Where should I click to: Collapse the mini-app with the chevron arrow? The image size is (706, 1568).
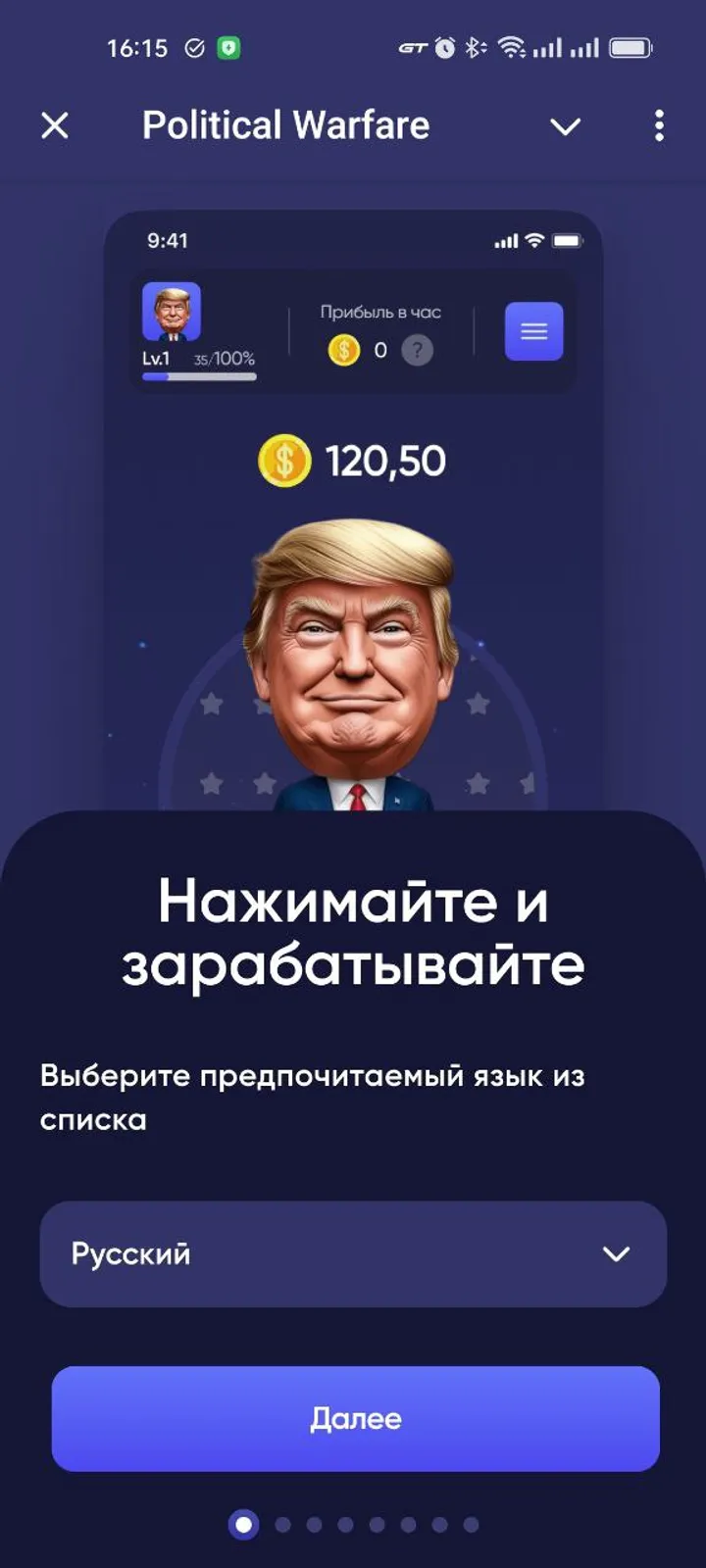[x=565, y=126]
